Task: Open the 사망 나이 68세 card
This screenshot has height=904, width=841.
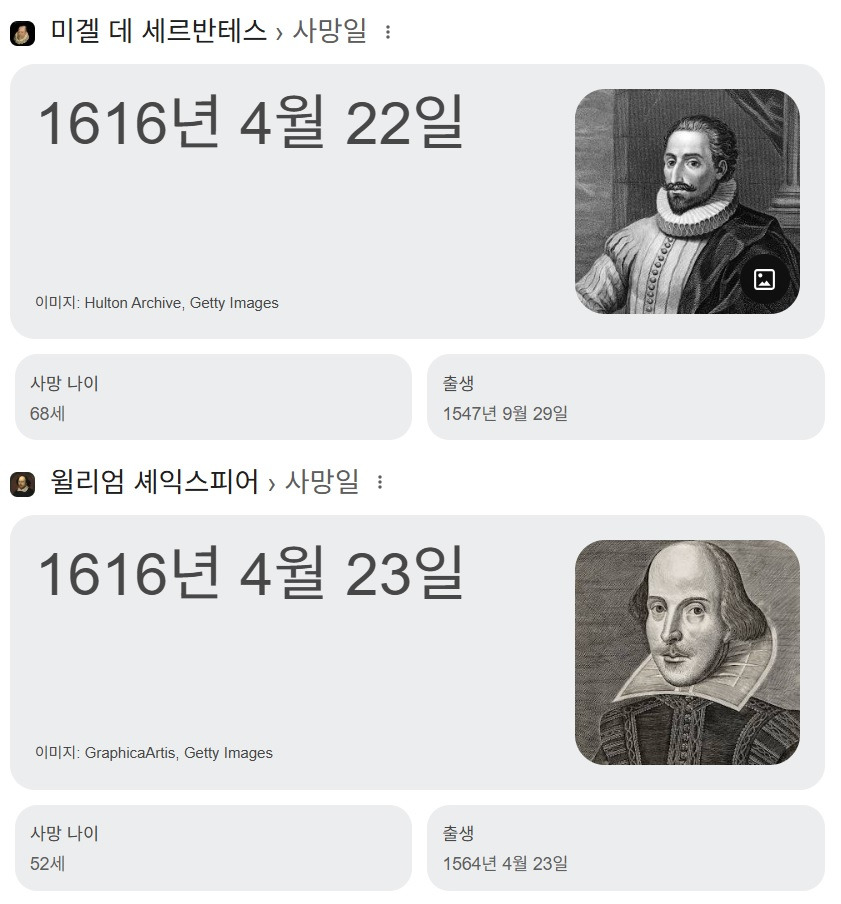Action: (213, 397)
